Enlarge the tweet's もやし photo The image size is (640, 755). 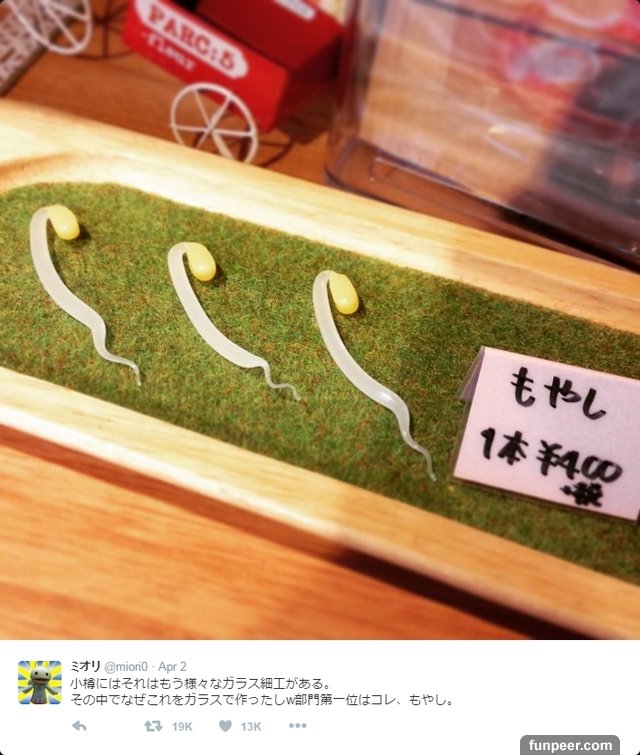coord(320,320)
